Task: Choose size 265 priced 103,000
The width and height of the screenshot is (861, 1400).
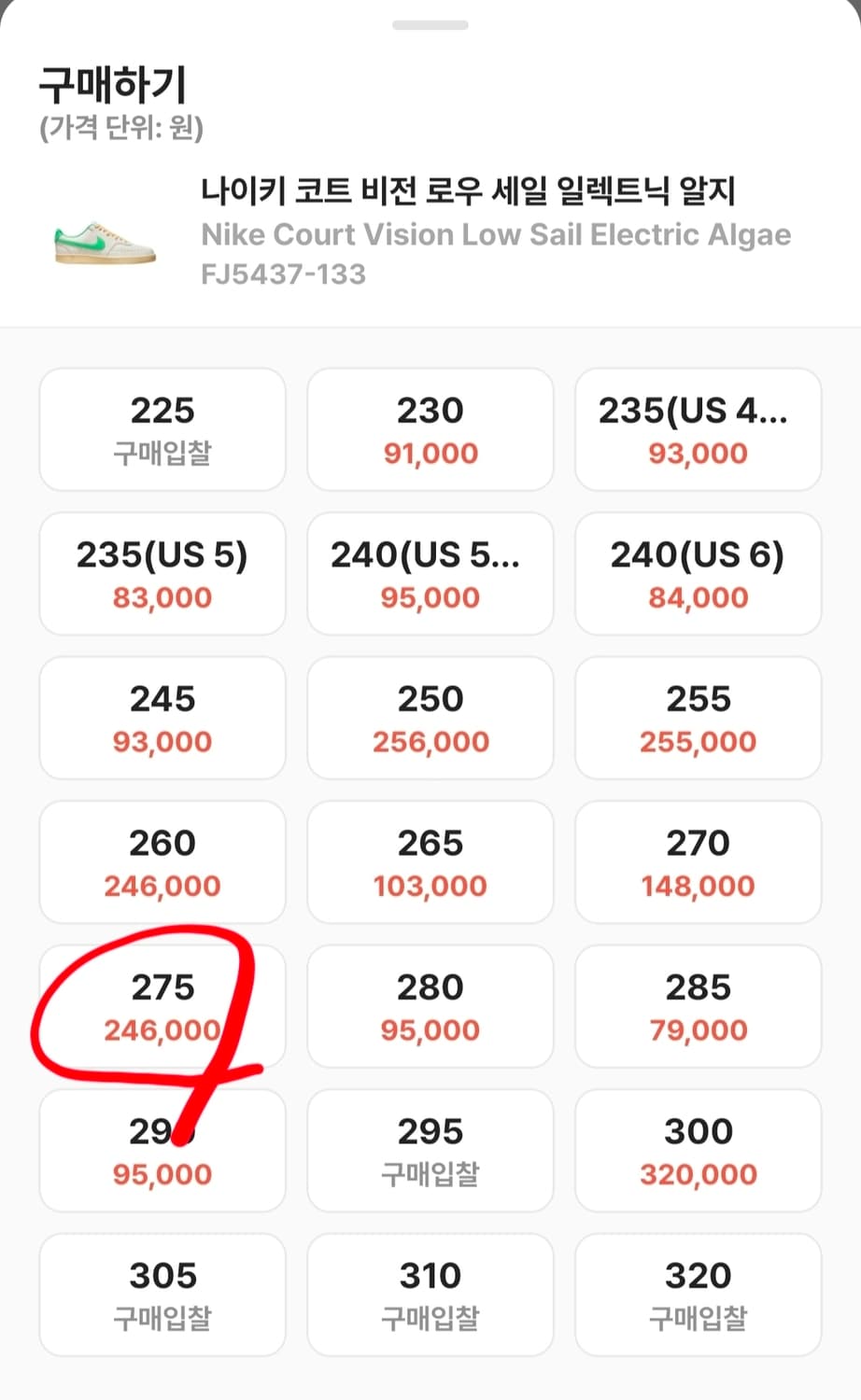Action: point(430,861)
